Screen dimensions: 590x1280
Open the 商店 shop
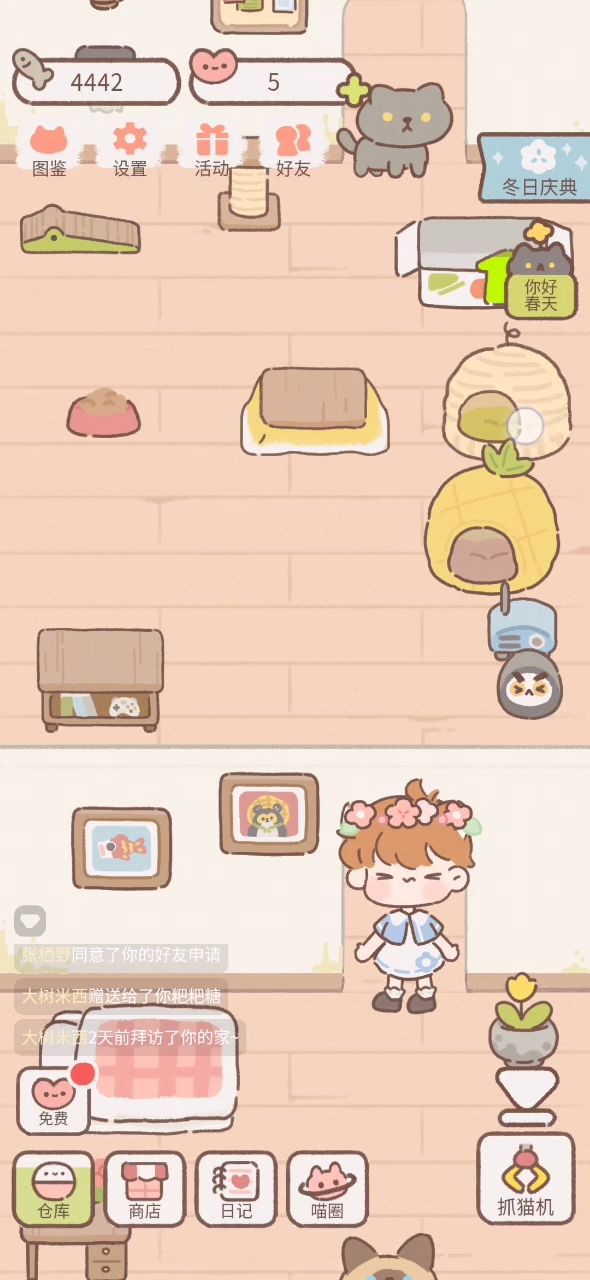145,1189
